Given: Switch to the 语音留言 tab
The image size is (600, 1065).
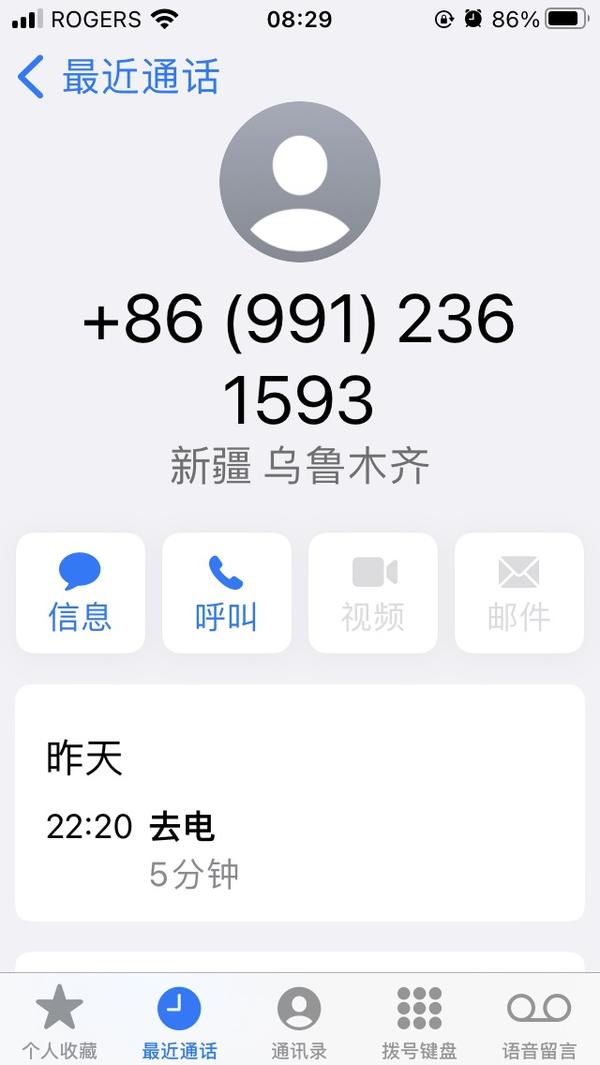Looking at the screenshot, I should [x=539, y=1021].
